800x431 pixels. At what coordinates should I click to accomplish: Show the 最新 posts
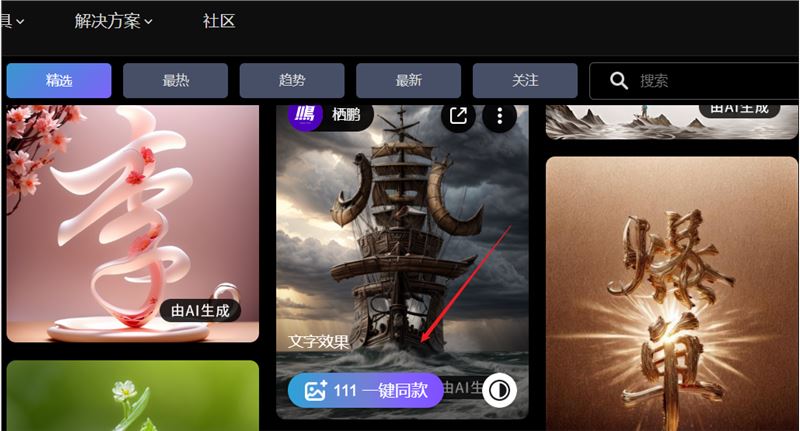pos(408,81)
